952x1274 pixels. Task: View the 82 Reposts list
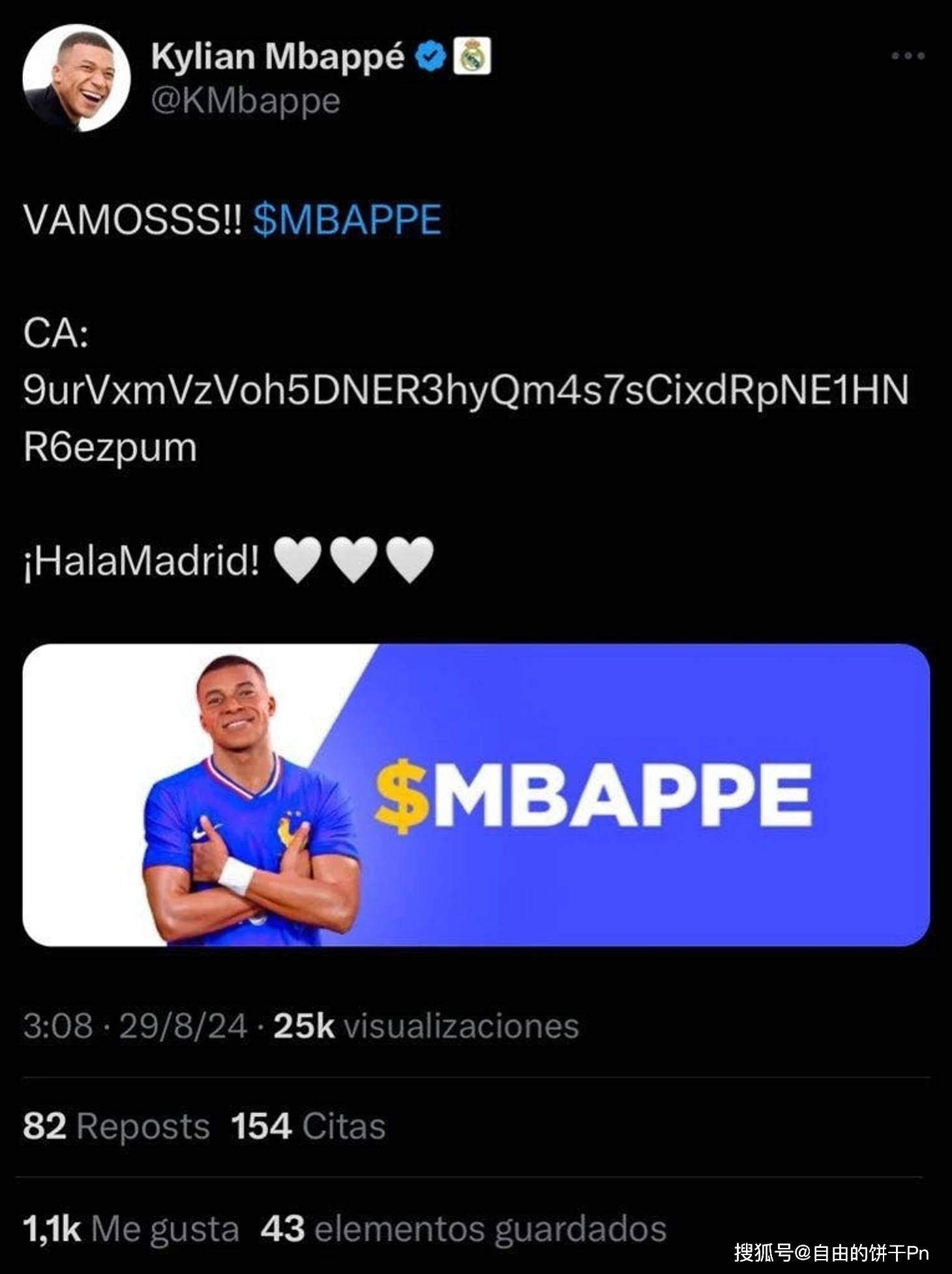116,1126
